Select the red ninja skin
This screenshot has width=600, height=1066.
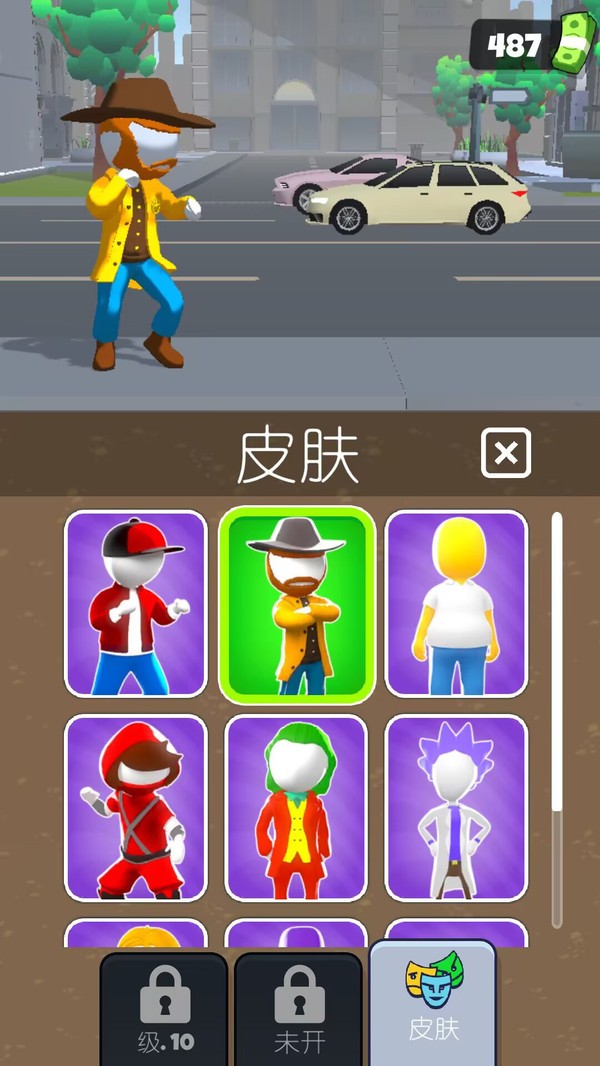136,807
